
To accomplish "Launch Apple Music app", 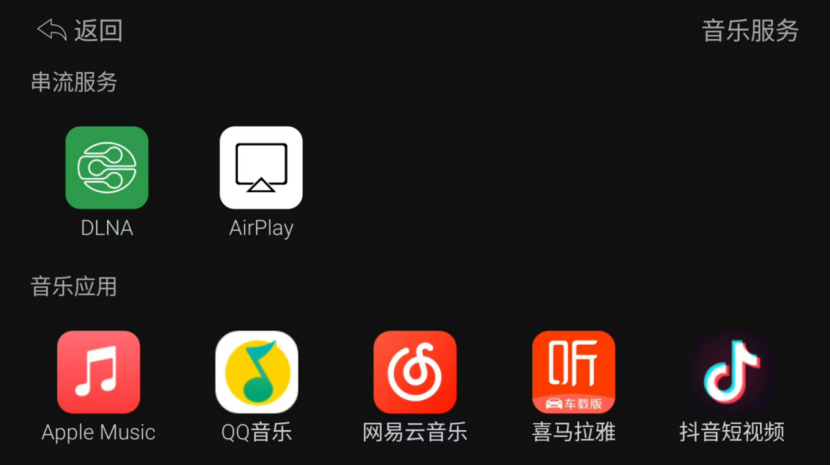I will click(98, 372).
